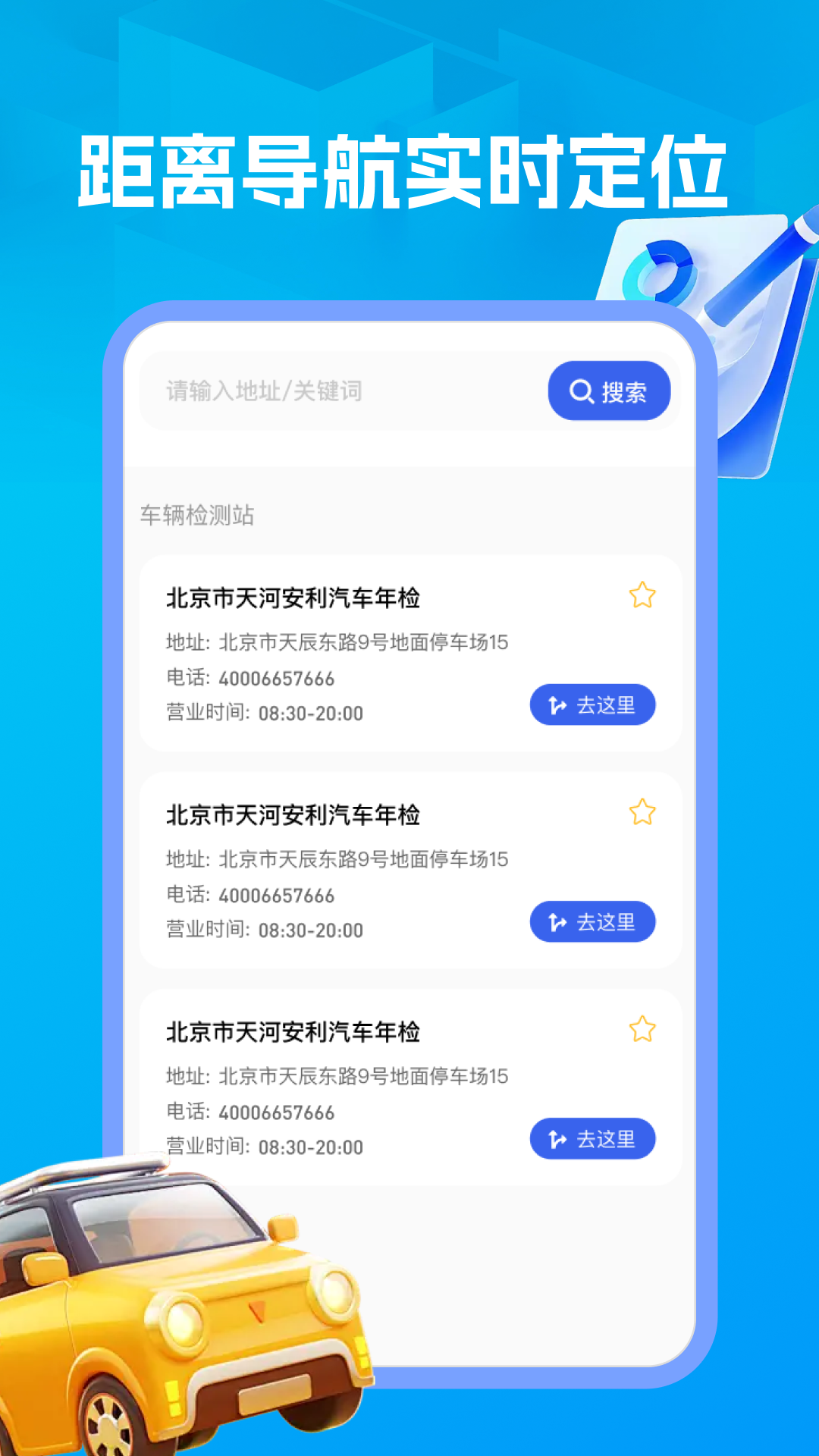819x1456 pixels.
Task: Tap the 营业时间 08:30-20:00 text on first card
Action: (265, 714)
